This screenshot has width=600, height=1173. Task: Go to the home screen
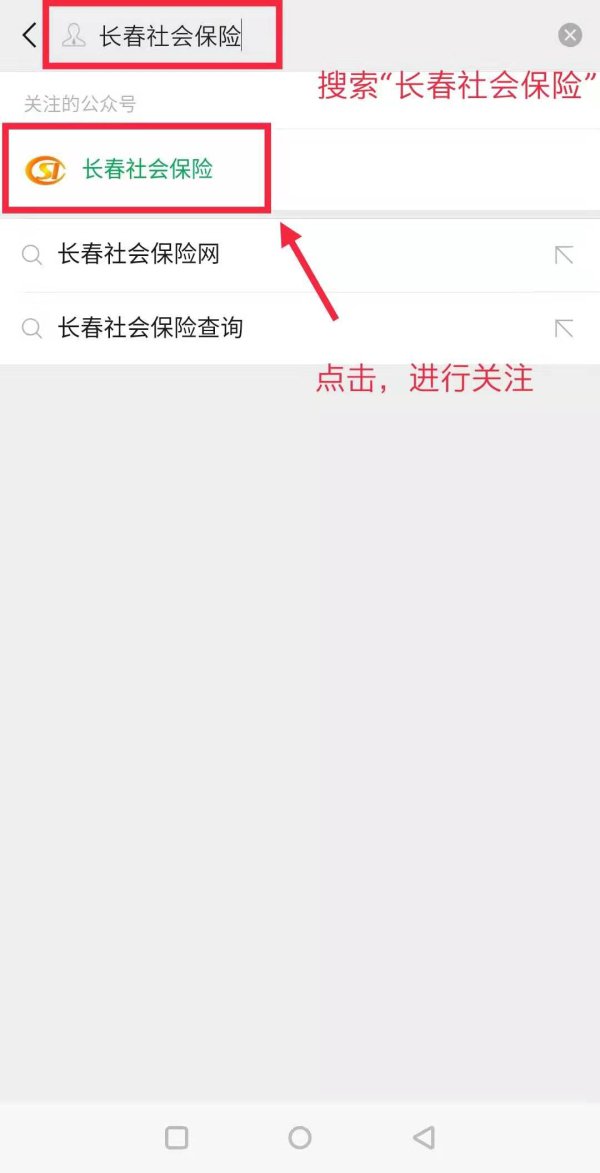[299, 1137]
